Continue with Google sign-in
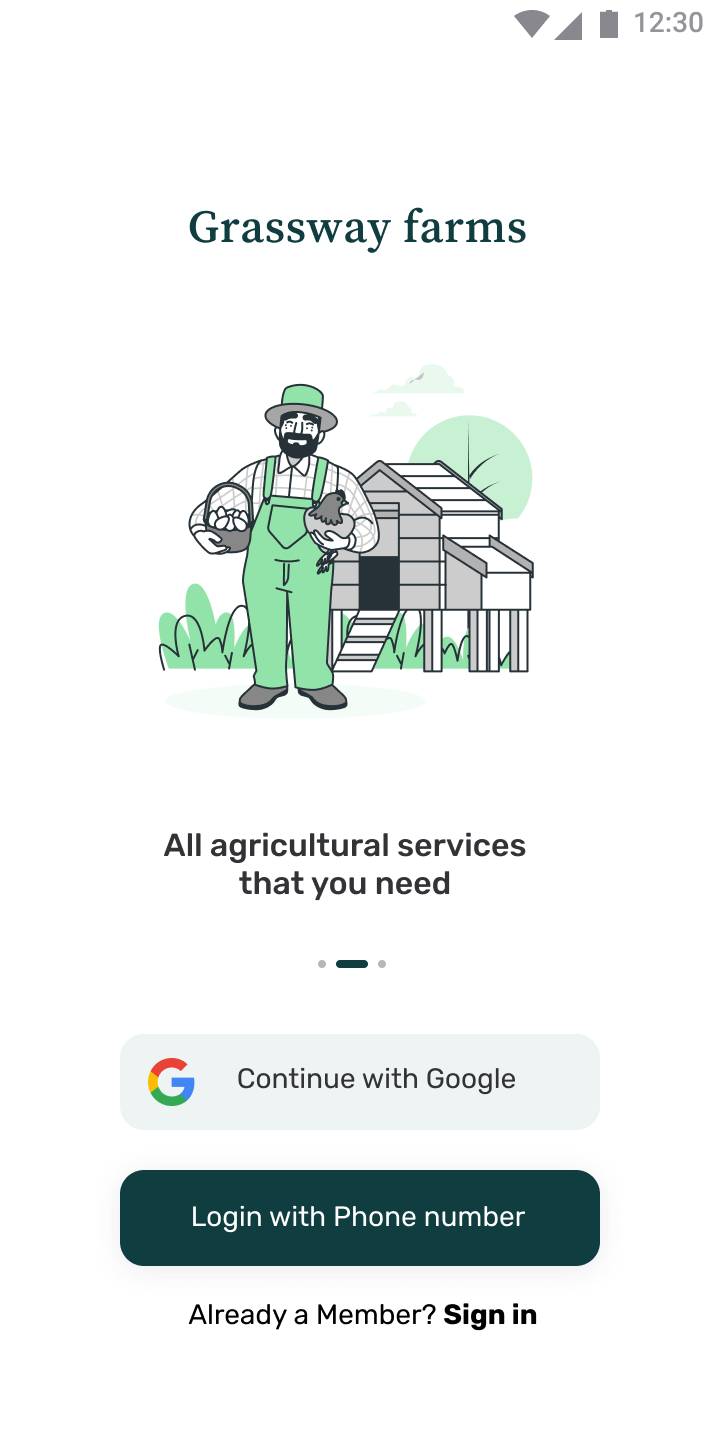The image size is (720, 1430). [360, 1081]
